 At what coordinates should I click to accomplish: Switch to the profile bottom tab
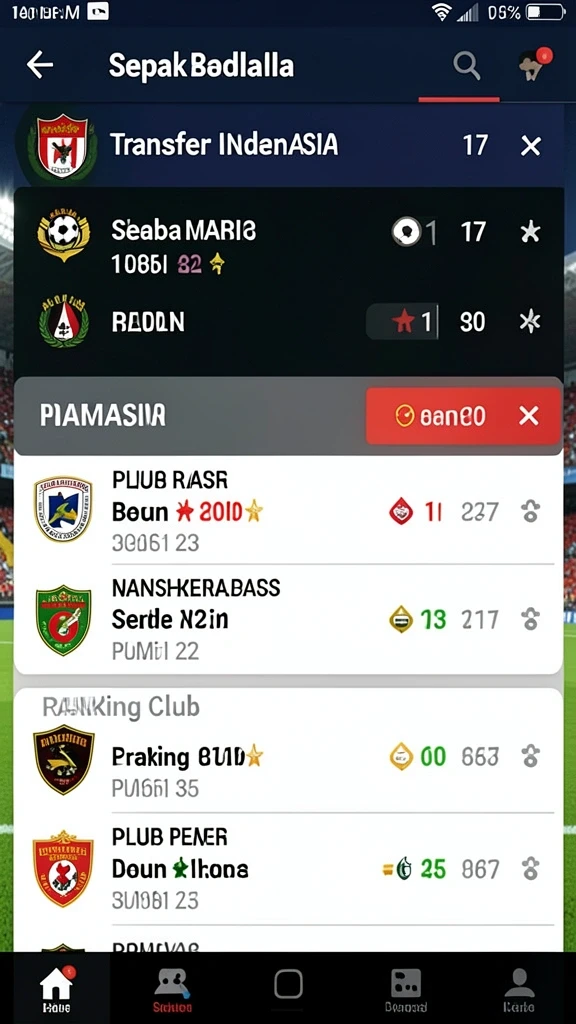coord(519,989)
